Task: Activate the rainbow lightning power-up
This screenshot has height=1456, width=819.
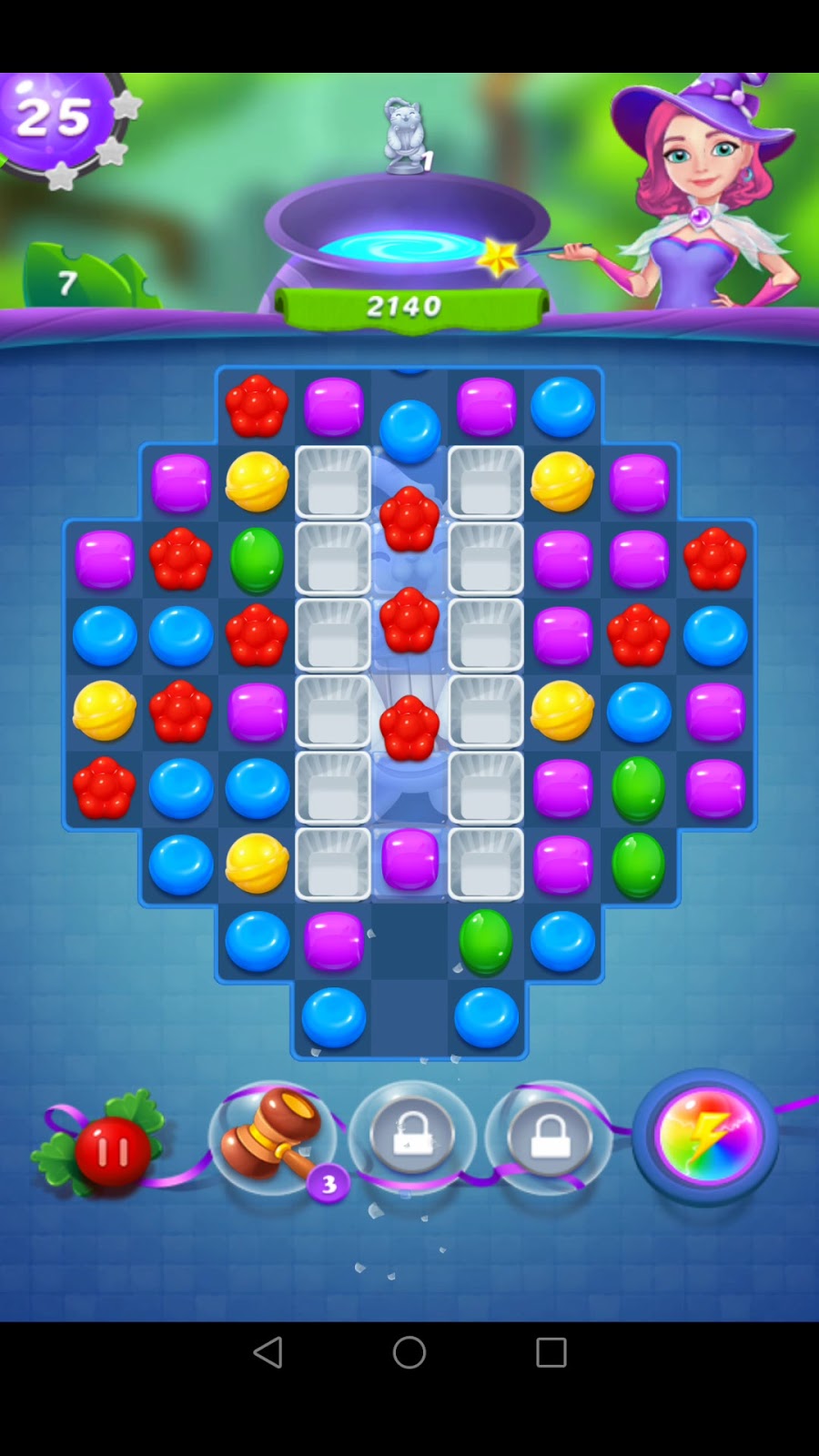Action: 706,1136
